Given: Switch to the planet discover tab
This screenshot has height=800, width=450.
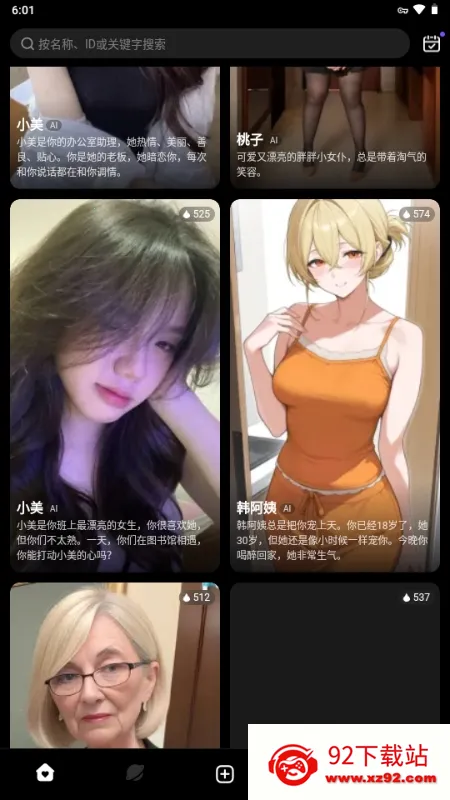Looking at the screenshot, I should point(135,773).
